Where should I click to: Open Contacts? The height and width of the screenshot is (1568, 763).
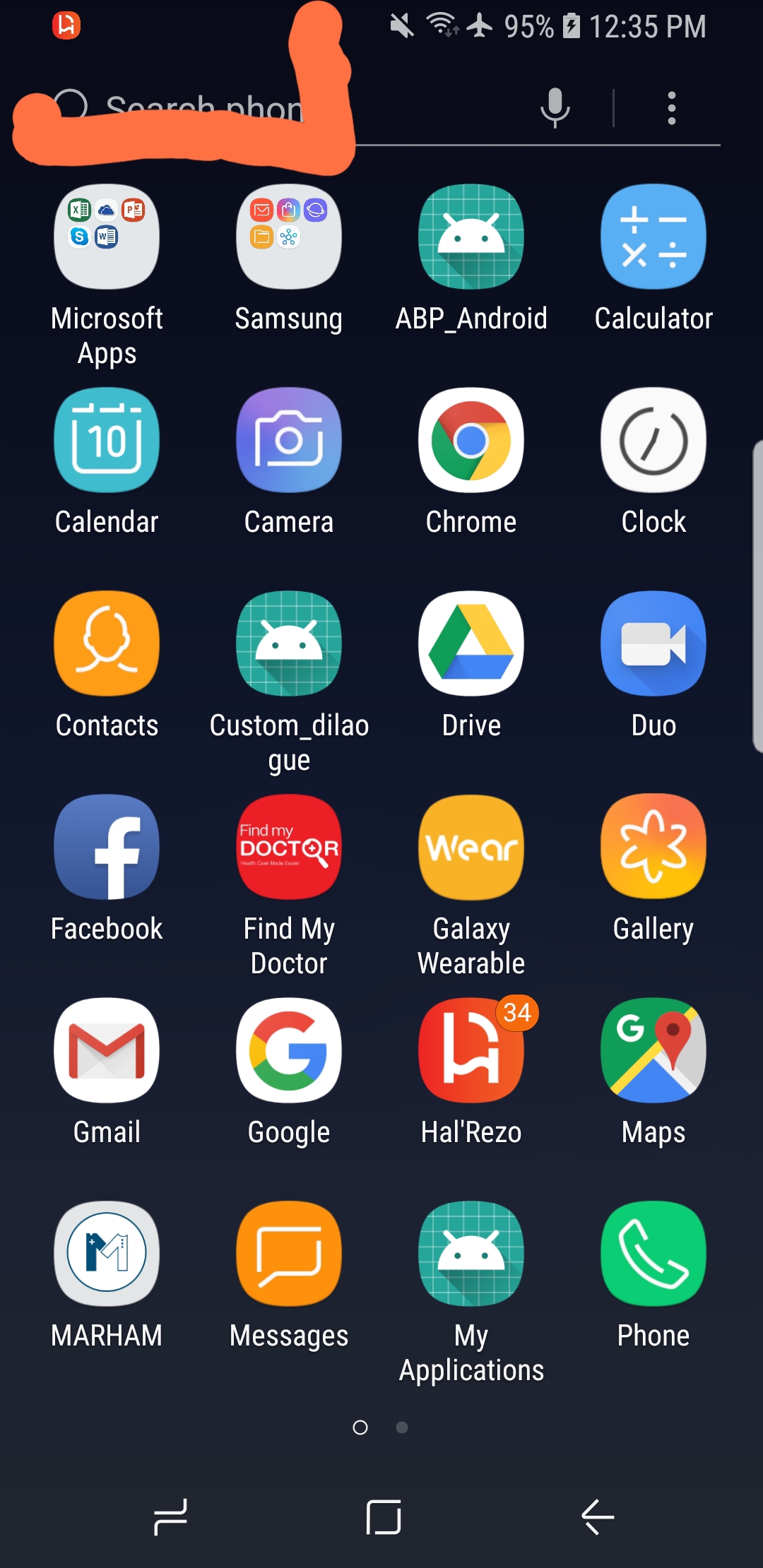[x=107, y=643]
